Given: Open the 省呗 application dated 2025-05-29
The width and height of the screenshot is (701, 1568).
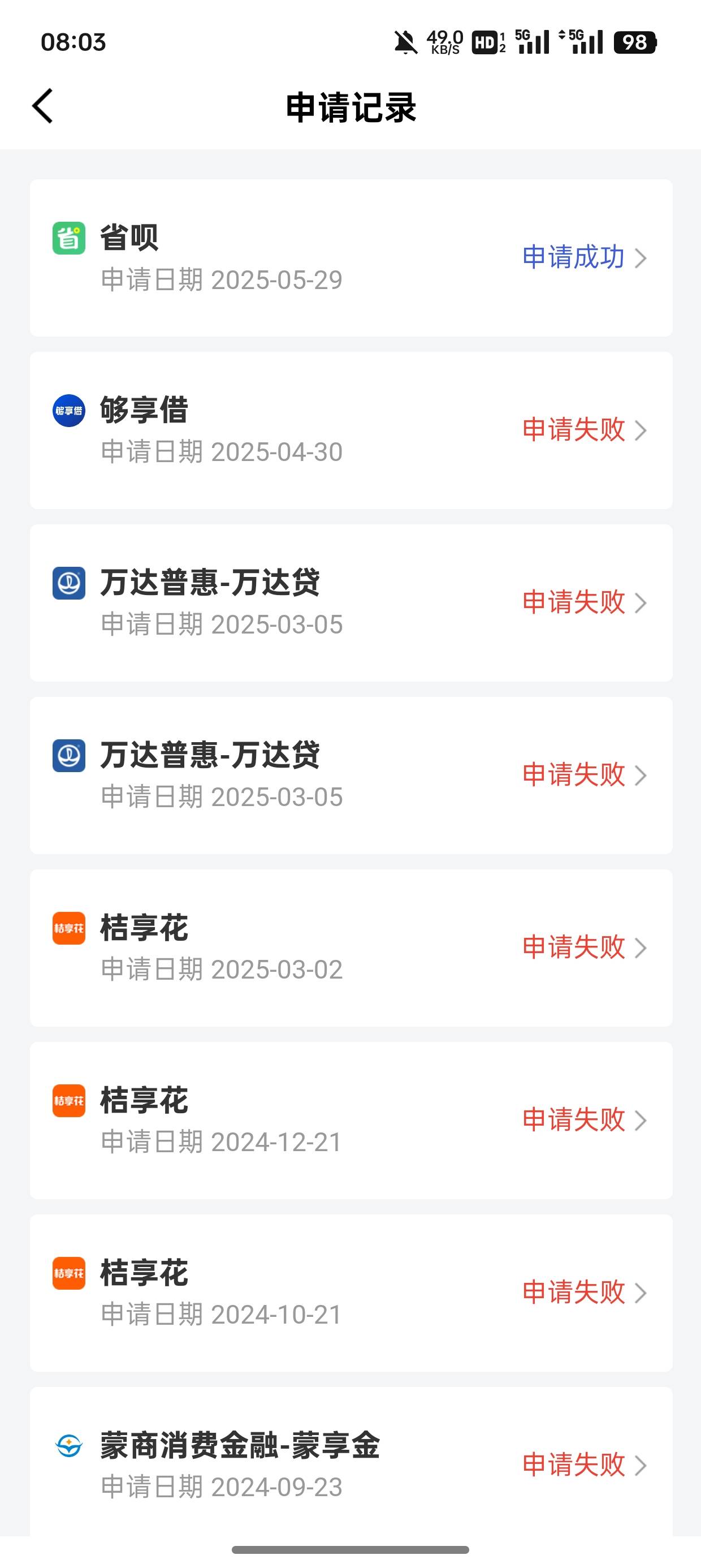Looking at the screenshot, I should (x=351, y=257).
